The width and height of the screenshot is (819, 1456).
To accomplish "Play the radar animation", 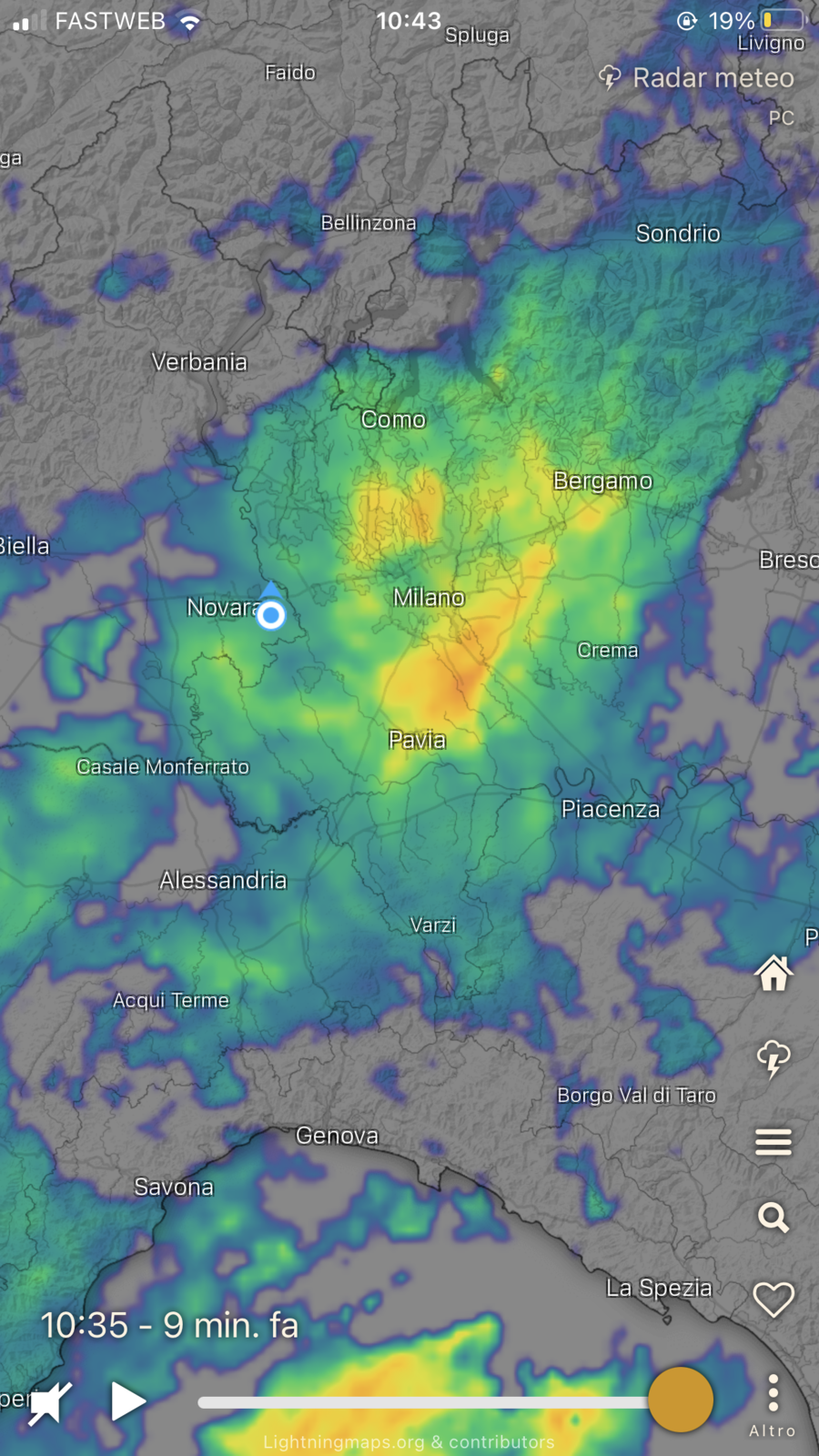I will (x=128, y=1401).
